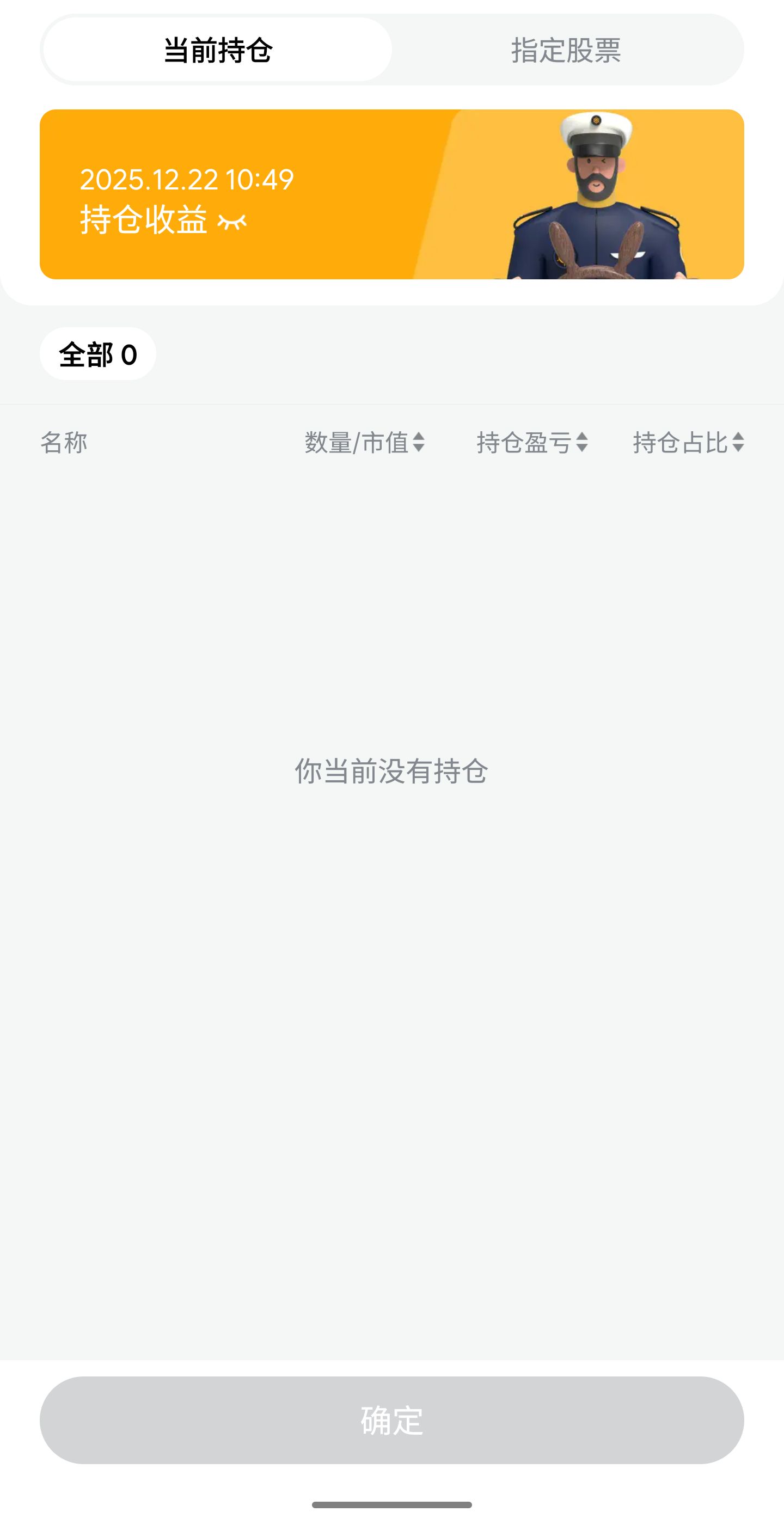
Task: Toggle 持仓收益 visibility eye icon
Action: 231,222
